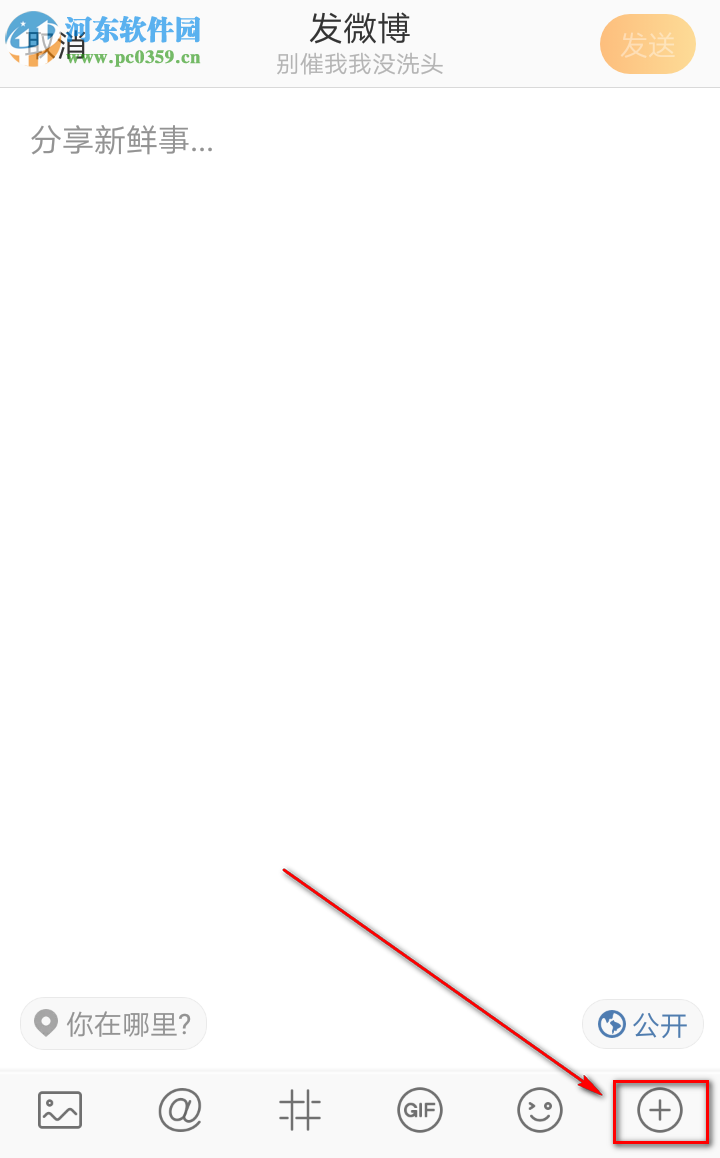Change visibility via 公开 chip
The image size is (720, 1158).
coord(643,1024)
